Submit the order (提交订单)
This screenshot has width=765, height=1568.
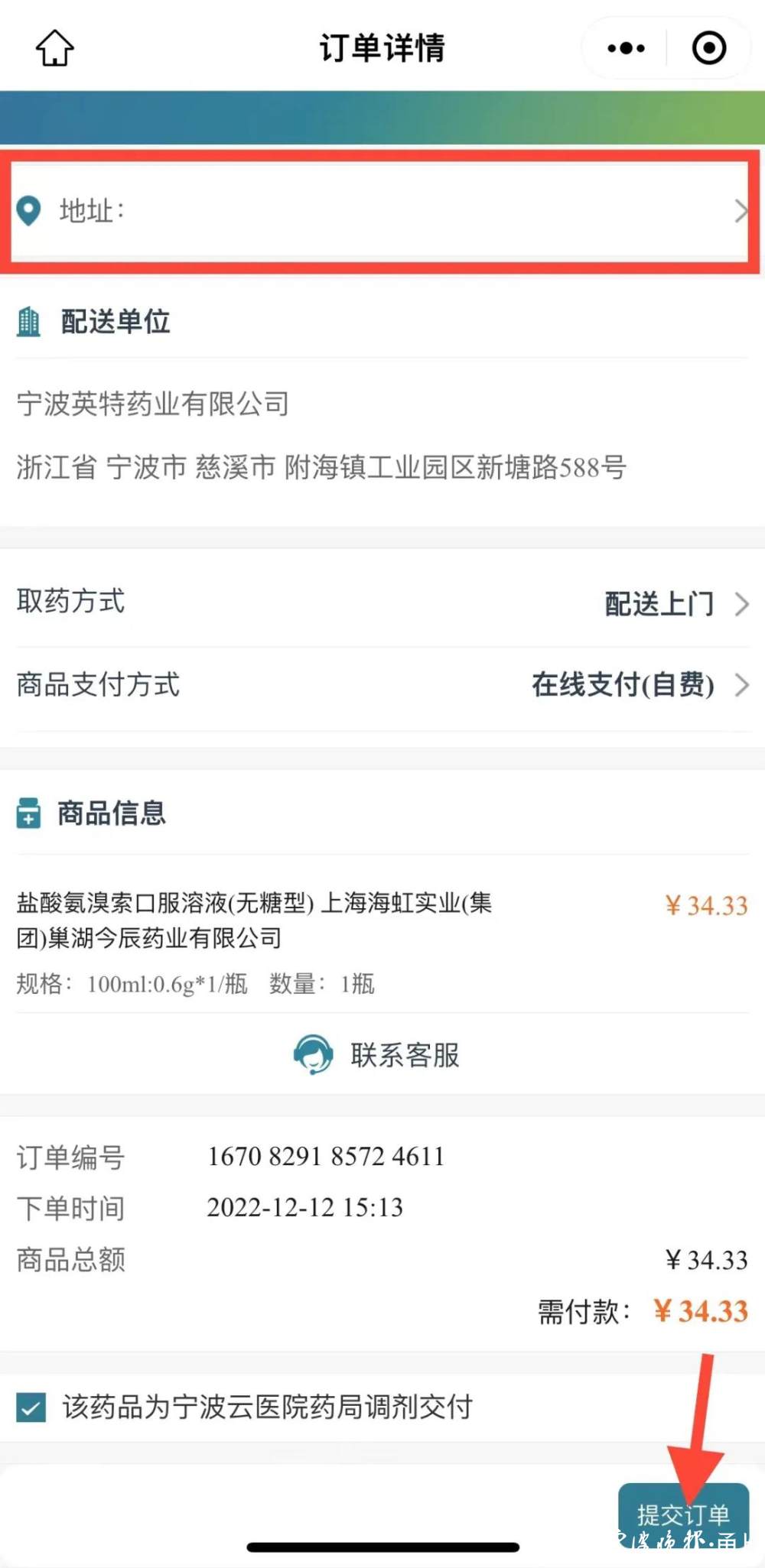pyautogui.click(x=682, y=1514)
